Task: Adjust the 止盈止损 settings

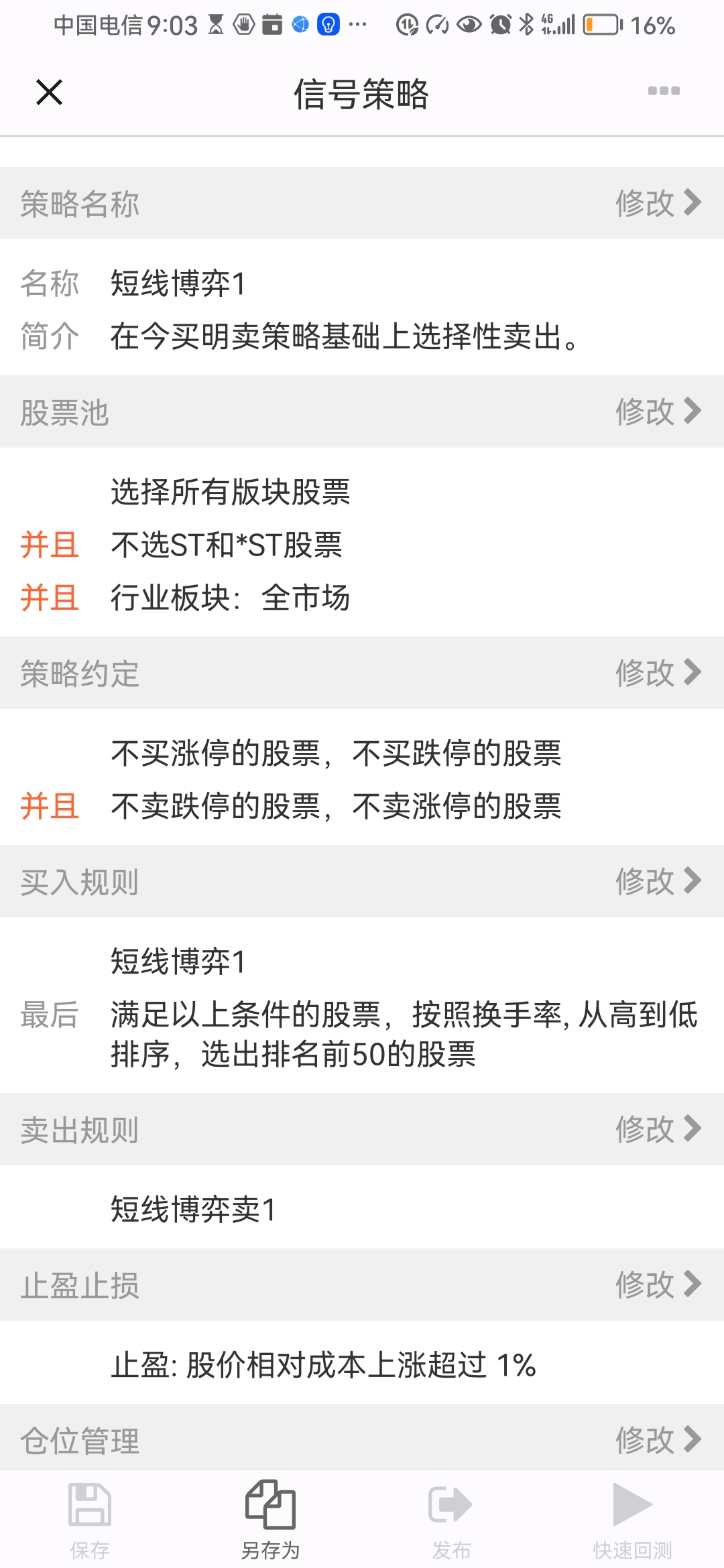Action: pos(658,1285)
